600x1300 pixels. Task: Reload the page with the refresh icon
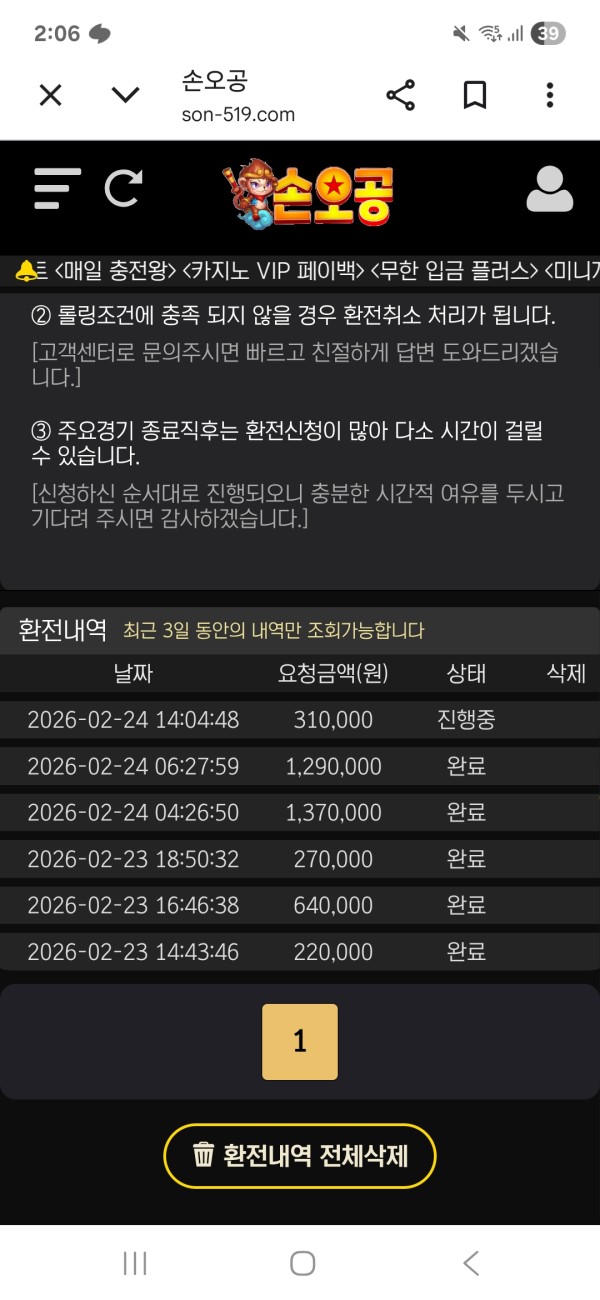[124, 188]
